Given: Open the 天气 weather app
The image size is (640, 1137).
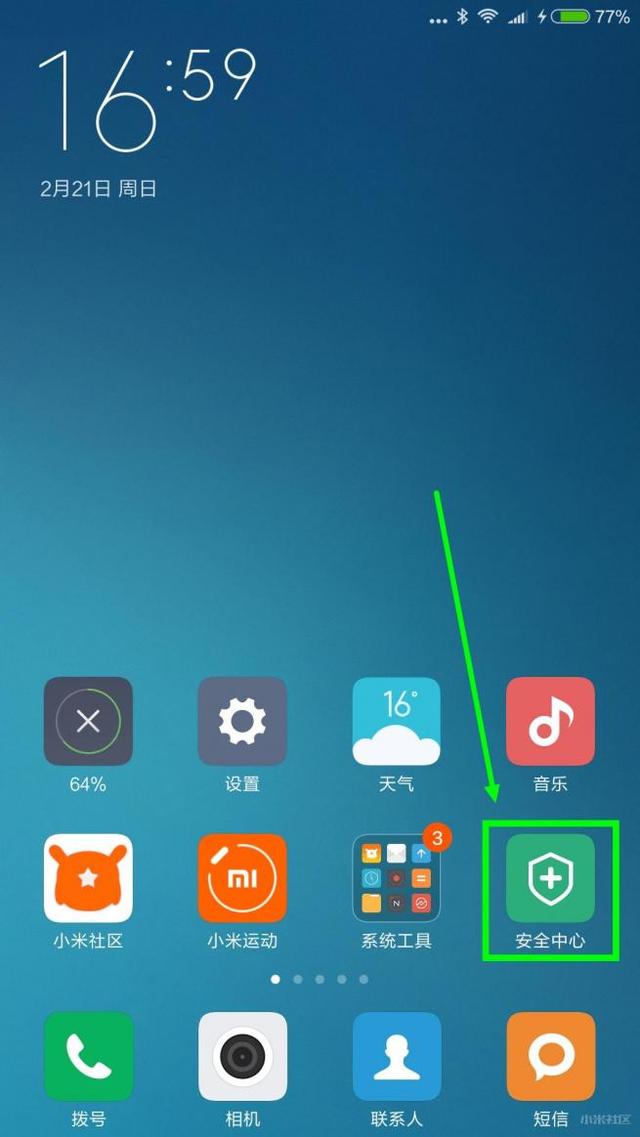Looking at the screenshot, I should tap(396, 721).
